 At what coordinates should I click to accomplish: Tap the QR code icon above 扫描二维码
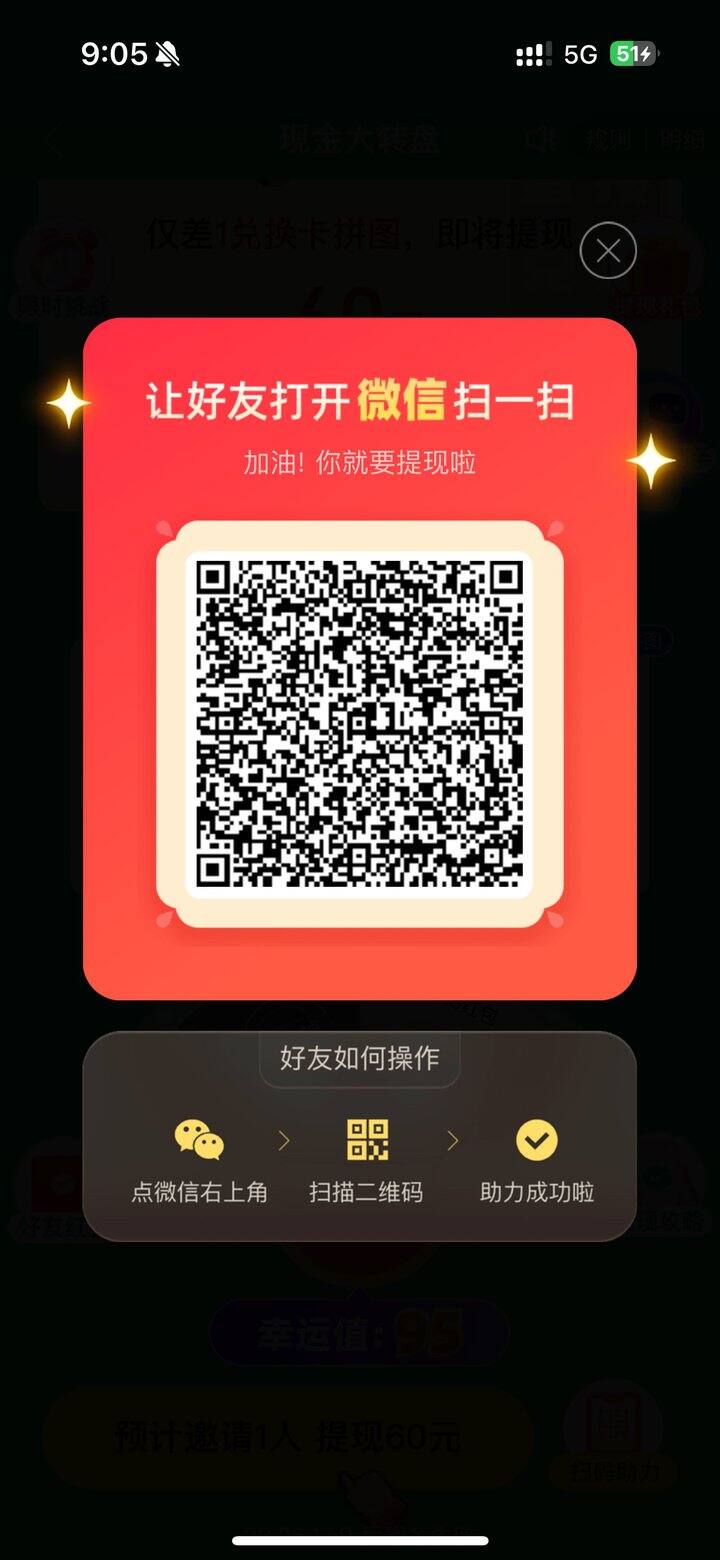(x=365, y=1139)
